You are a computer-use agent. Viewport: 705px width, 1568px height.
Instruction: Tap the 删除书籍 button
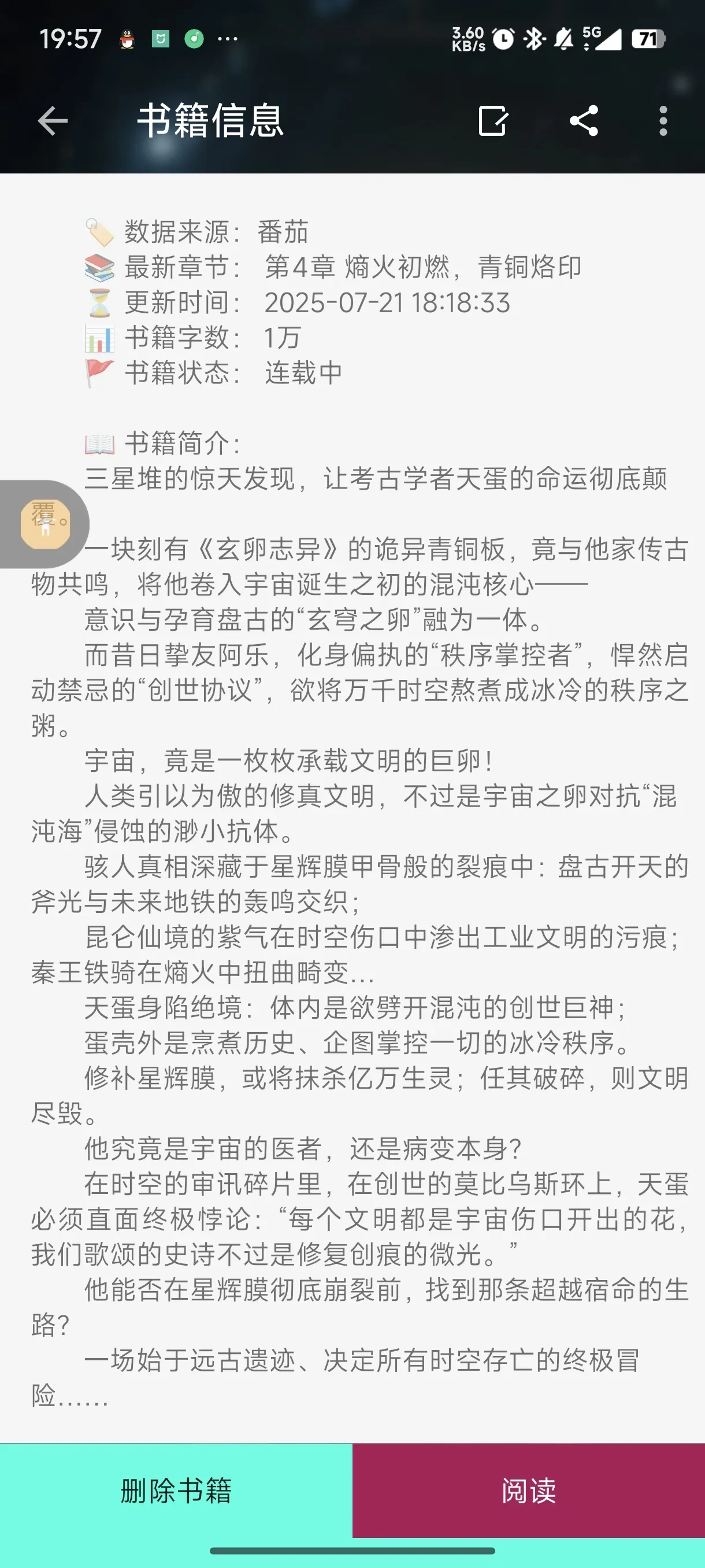pyautogui.click(x=176, y=1491)
